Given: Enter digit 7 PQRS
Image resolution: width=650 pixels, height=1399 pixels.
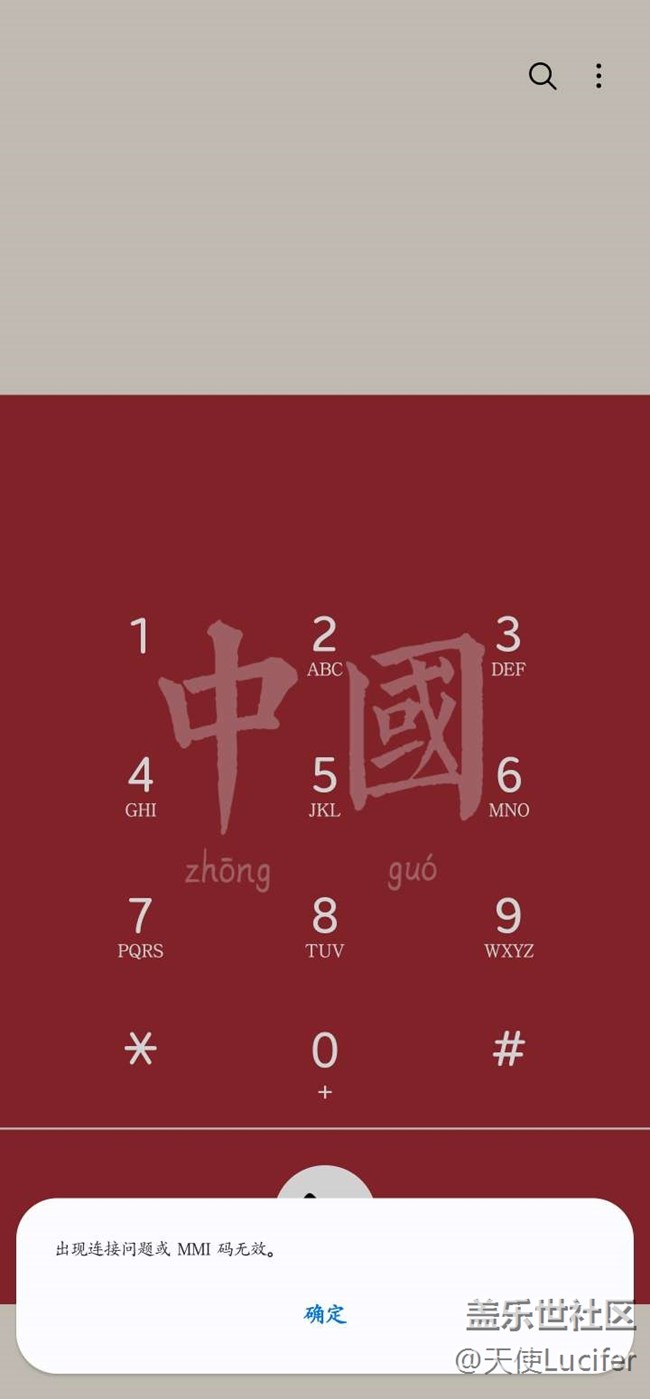Looking at the screenshot, I should (x=140, y=928).
